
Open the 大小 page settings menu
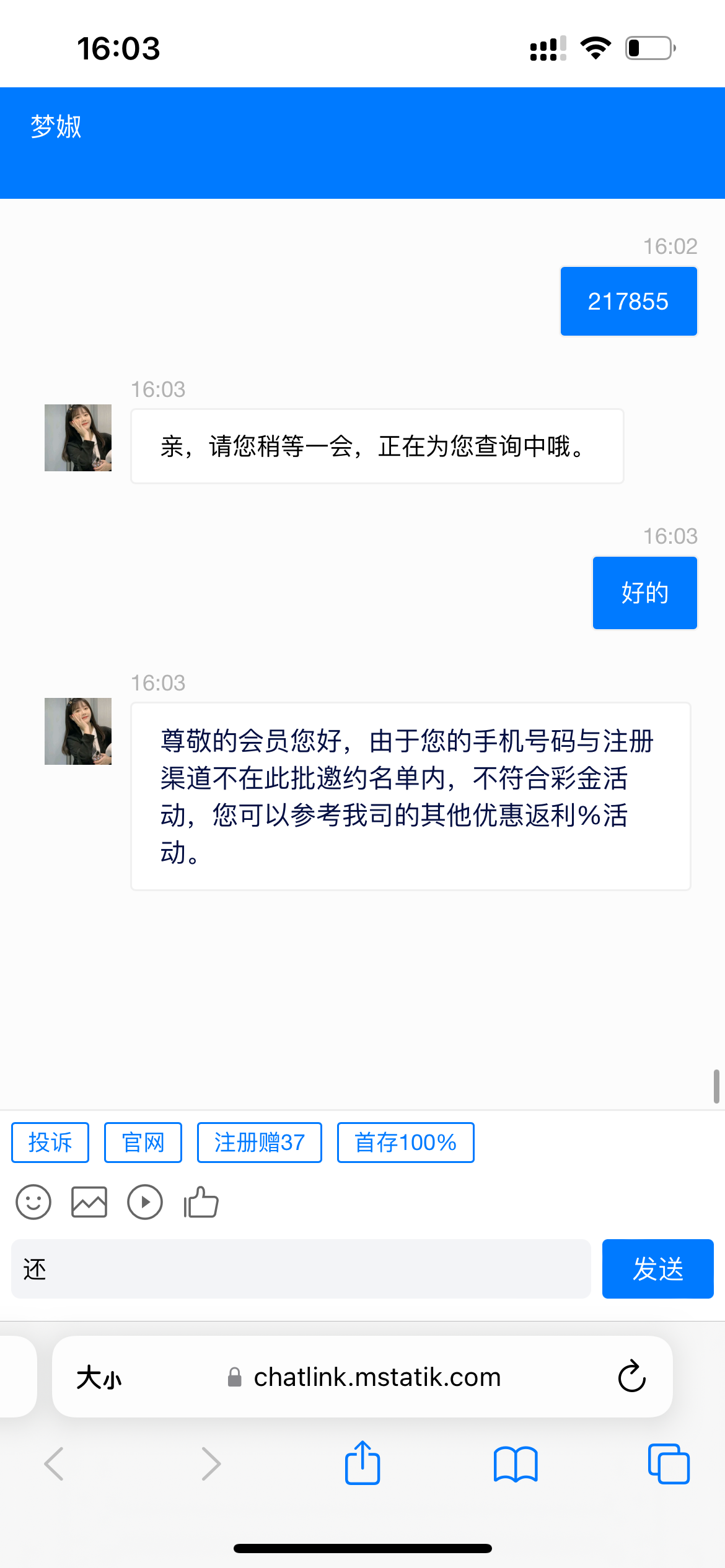click(x=99, y=1377)
